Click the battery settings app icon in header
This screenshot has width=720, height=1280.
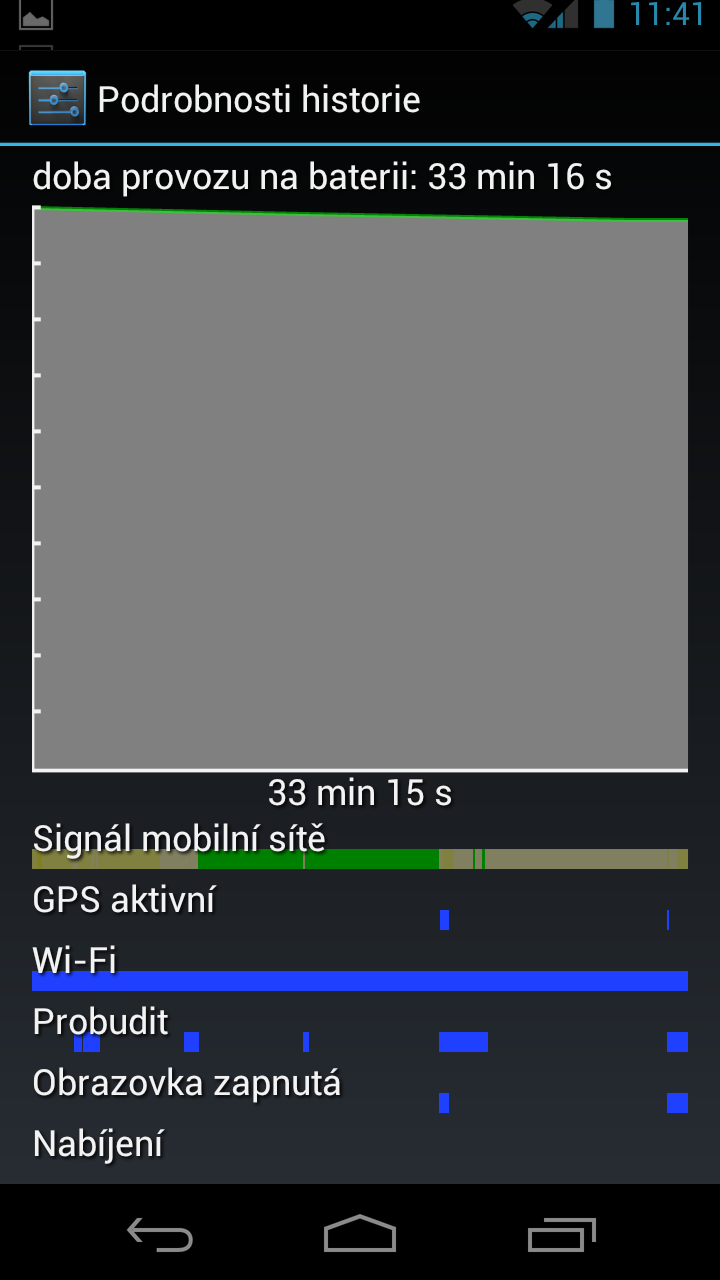(56, 98)
